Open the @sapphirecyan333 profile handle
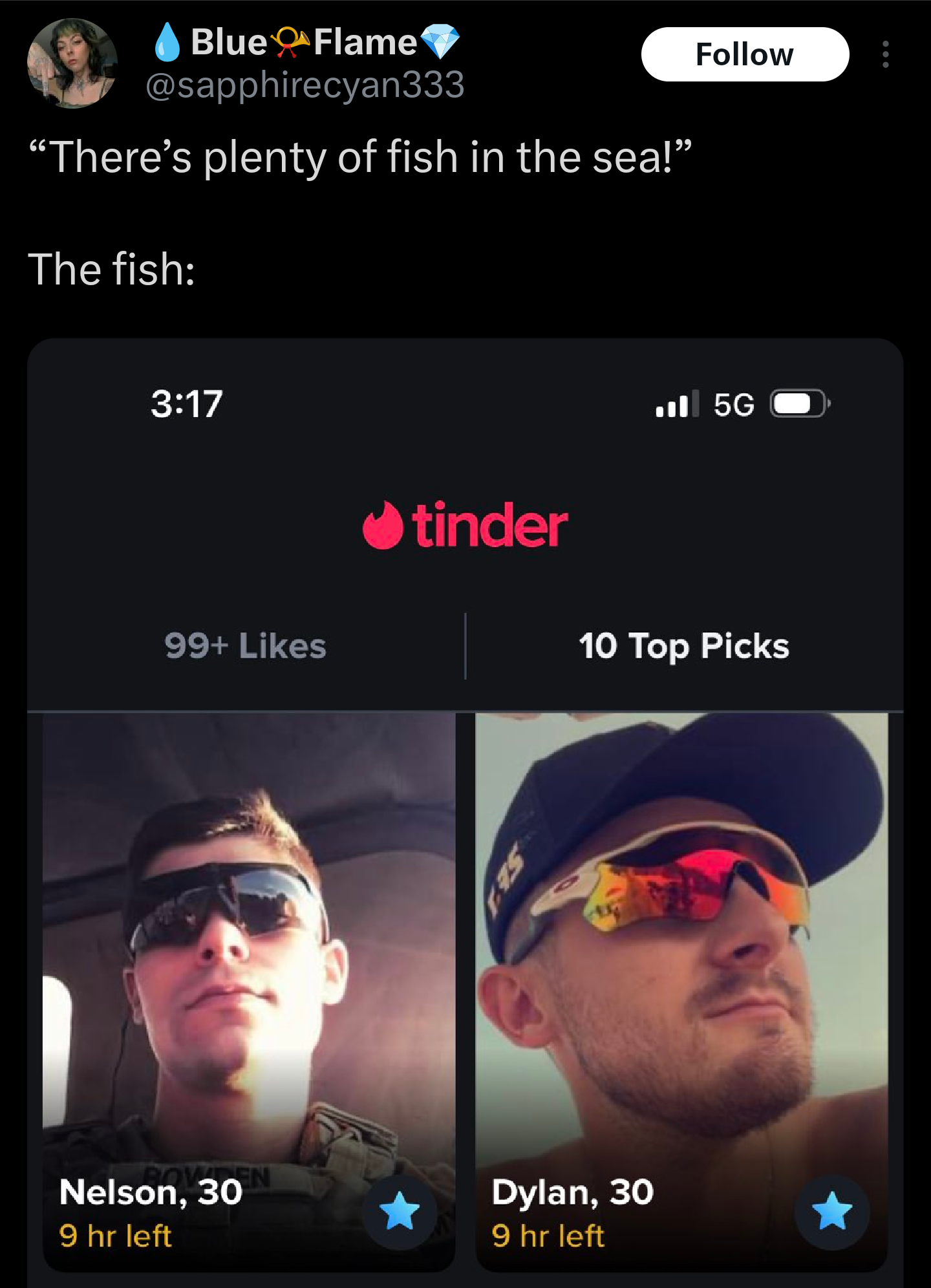This screenshot has height=1288, width=931. [x=305, y=85]
